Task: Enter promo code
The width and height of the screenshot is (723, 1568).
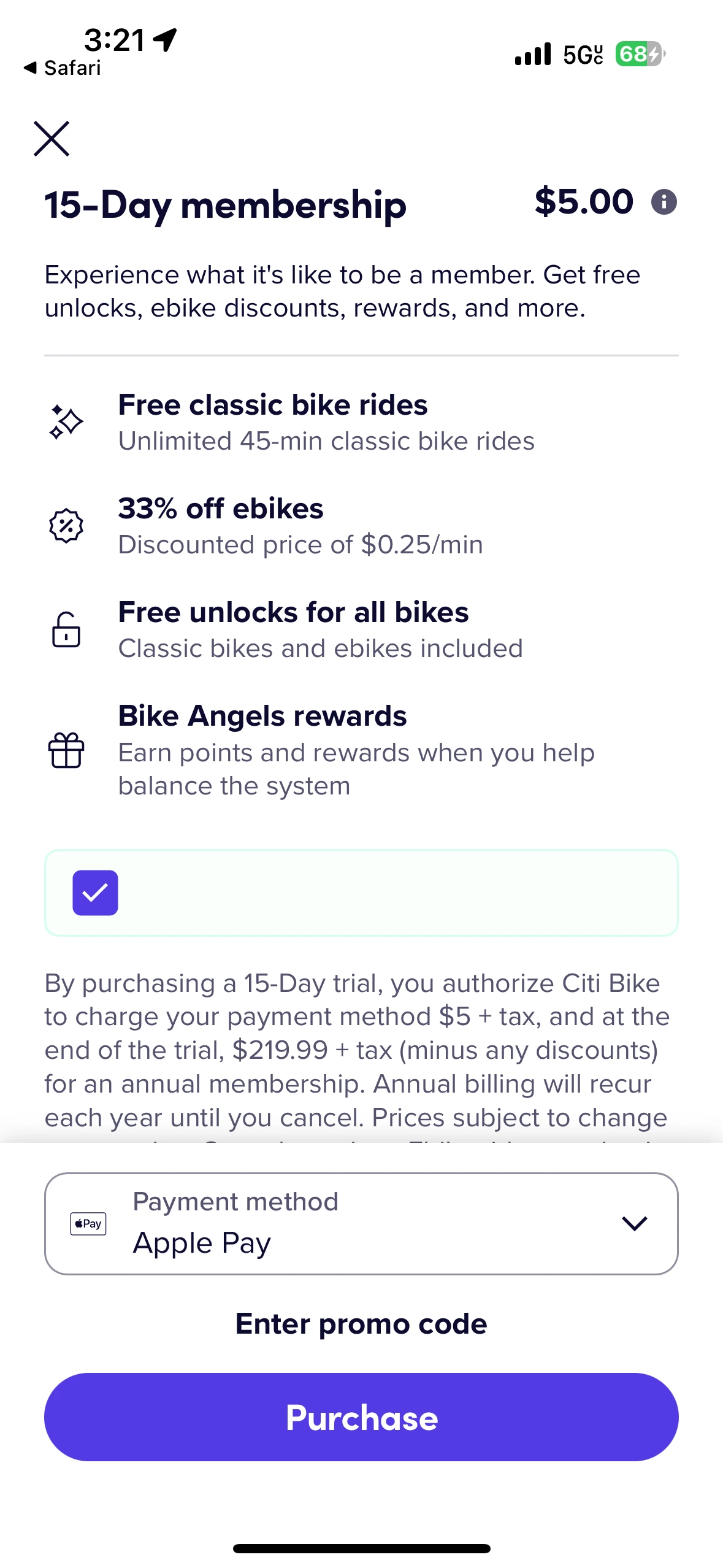Action: [361, 1324]
